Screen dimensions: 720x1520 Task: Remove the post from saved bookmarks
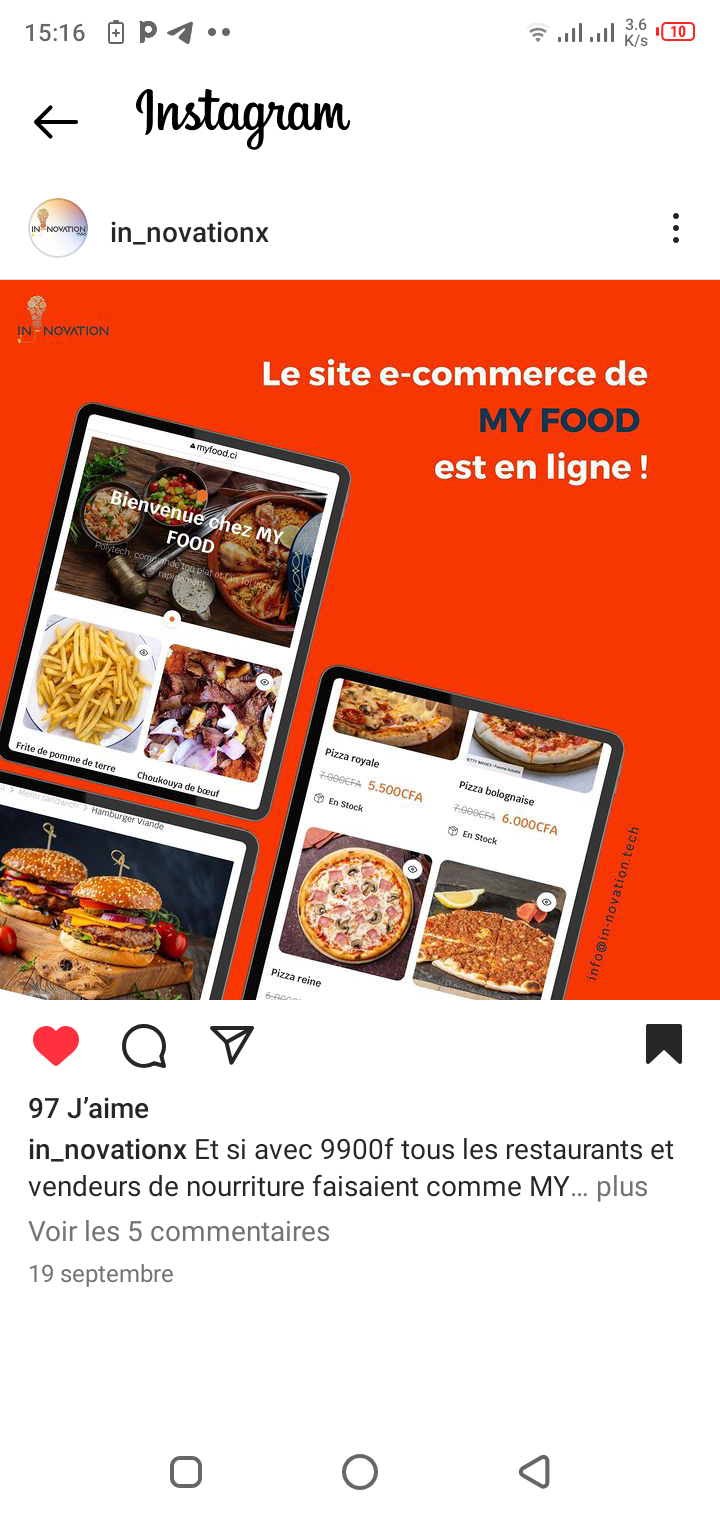[664, 1044]
